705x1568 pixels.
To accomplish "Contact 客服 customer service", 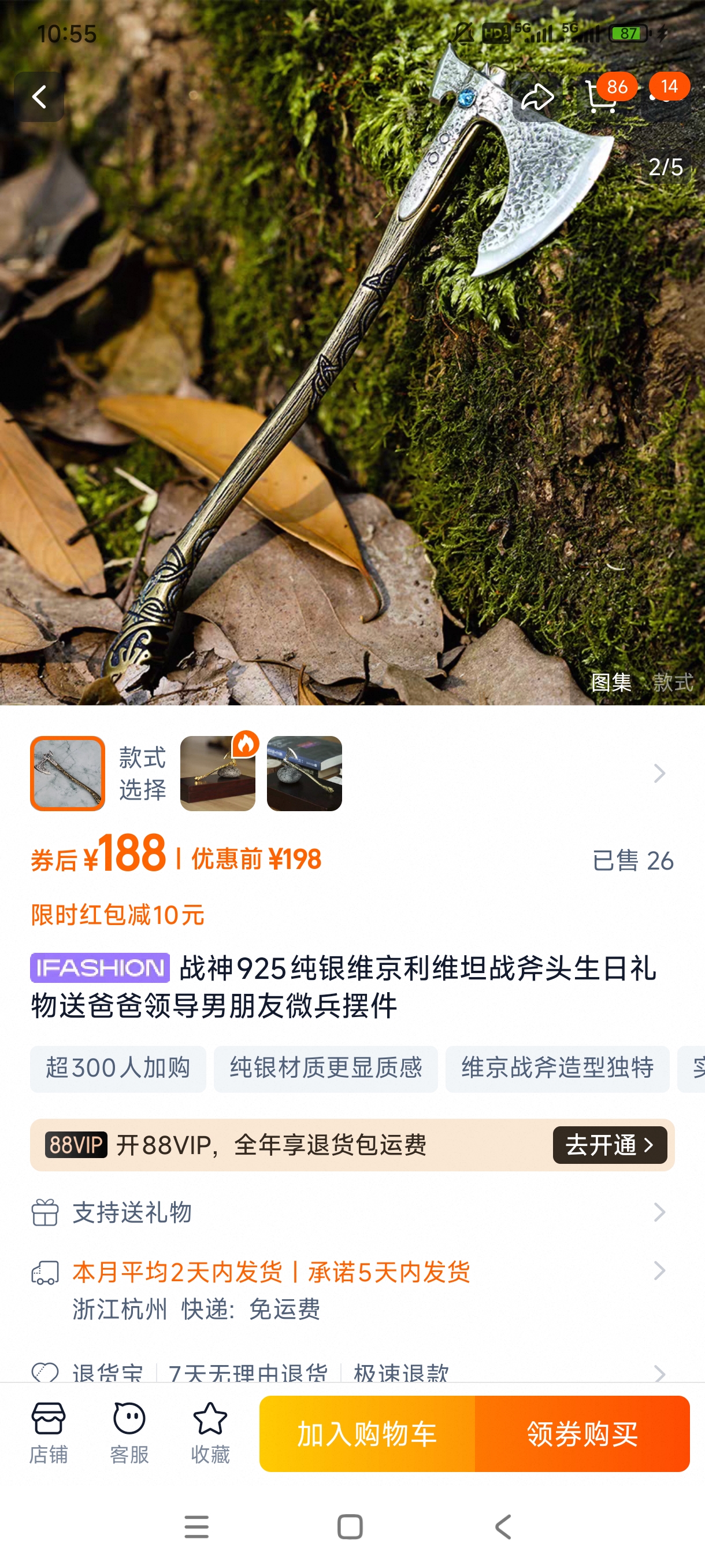I will (x=129, y=1433).
